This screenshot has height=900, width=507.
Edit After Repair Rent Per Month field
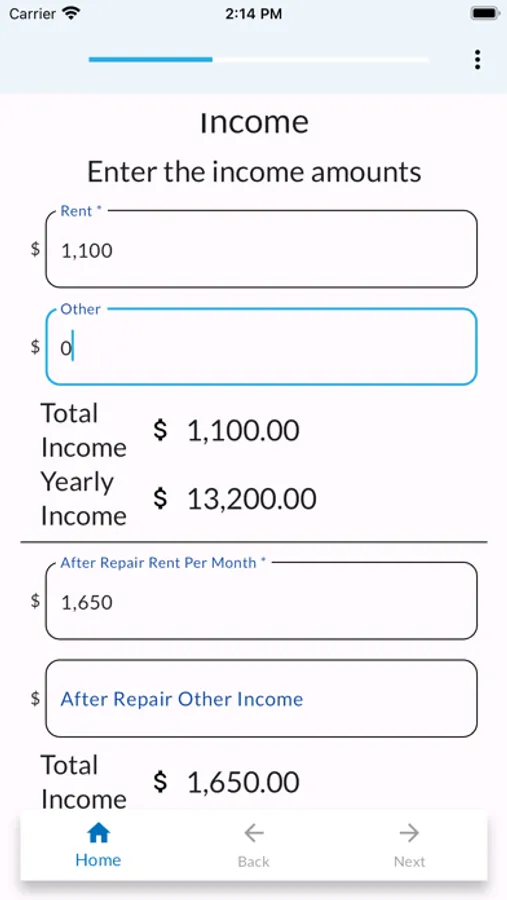(x=261, y=601)
